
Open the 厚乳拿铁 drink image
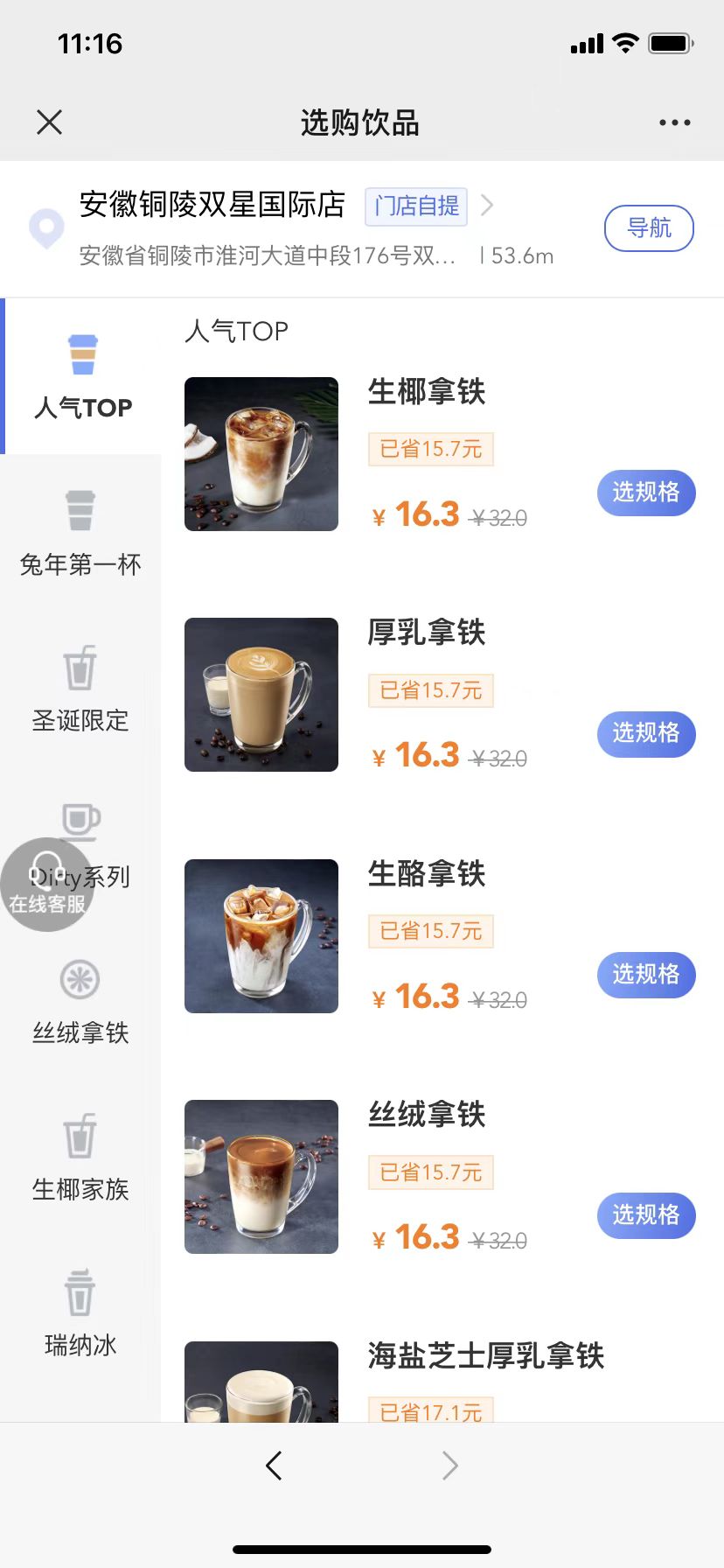click(x=261, y=695)
